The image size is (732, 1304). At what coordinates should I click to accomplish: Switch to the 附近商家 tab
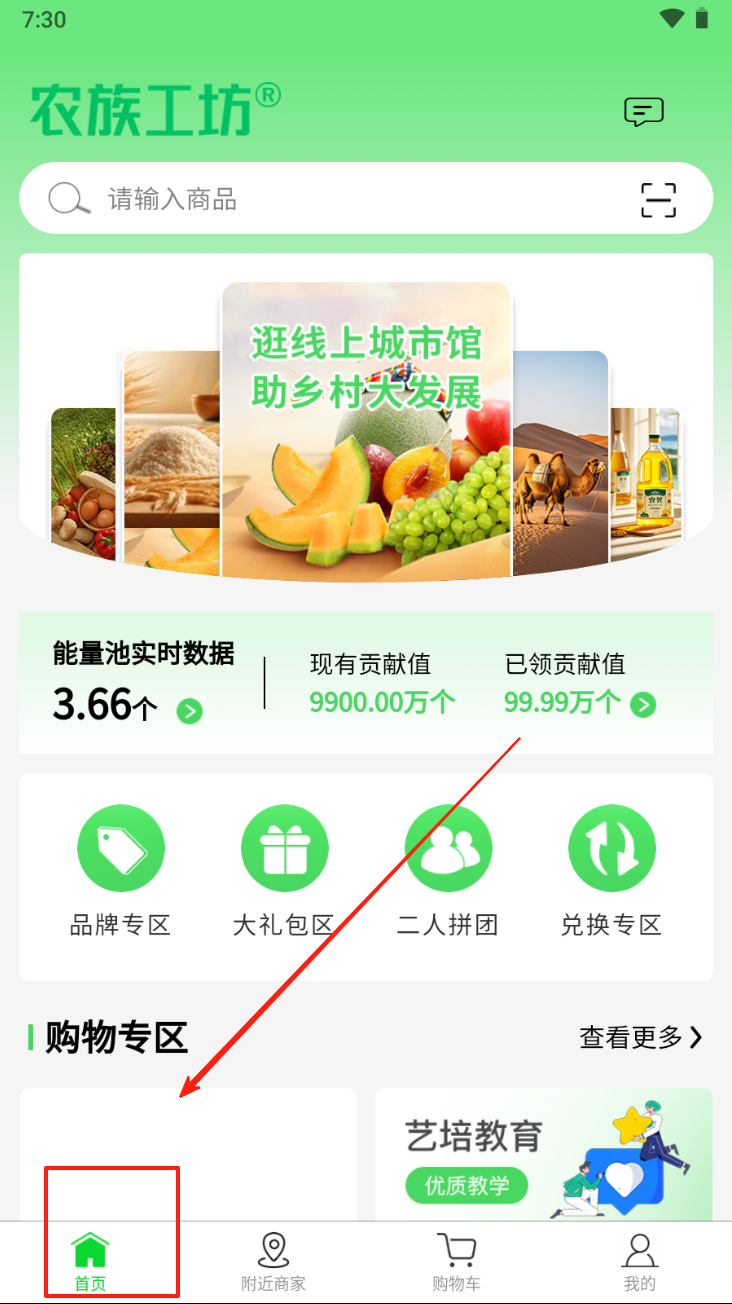[x=273, y=1262]
